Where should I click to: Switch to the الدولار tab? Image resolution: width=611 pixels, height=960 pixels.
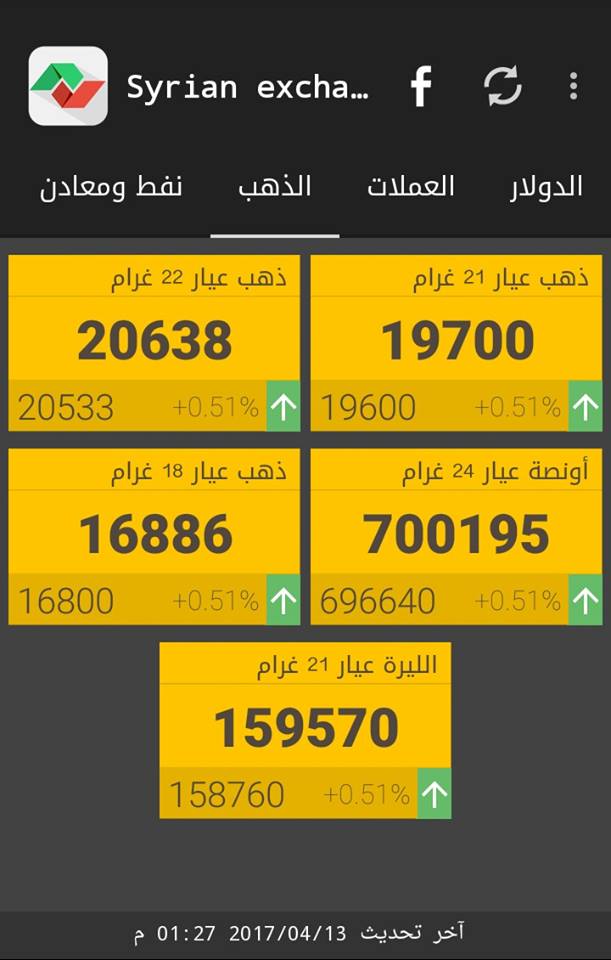pyautogui.click(x=545, y=187)
